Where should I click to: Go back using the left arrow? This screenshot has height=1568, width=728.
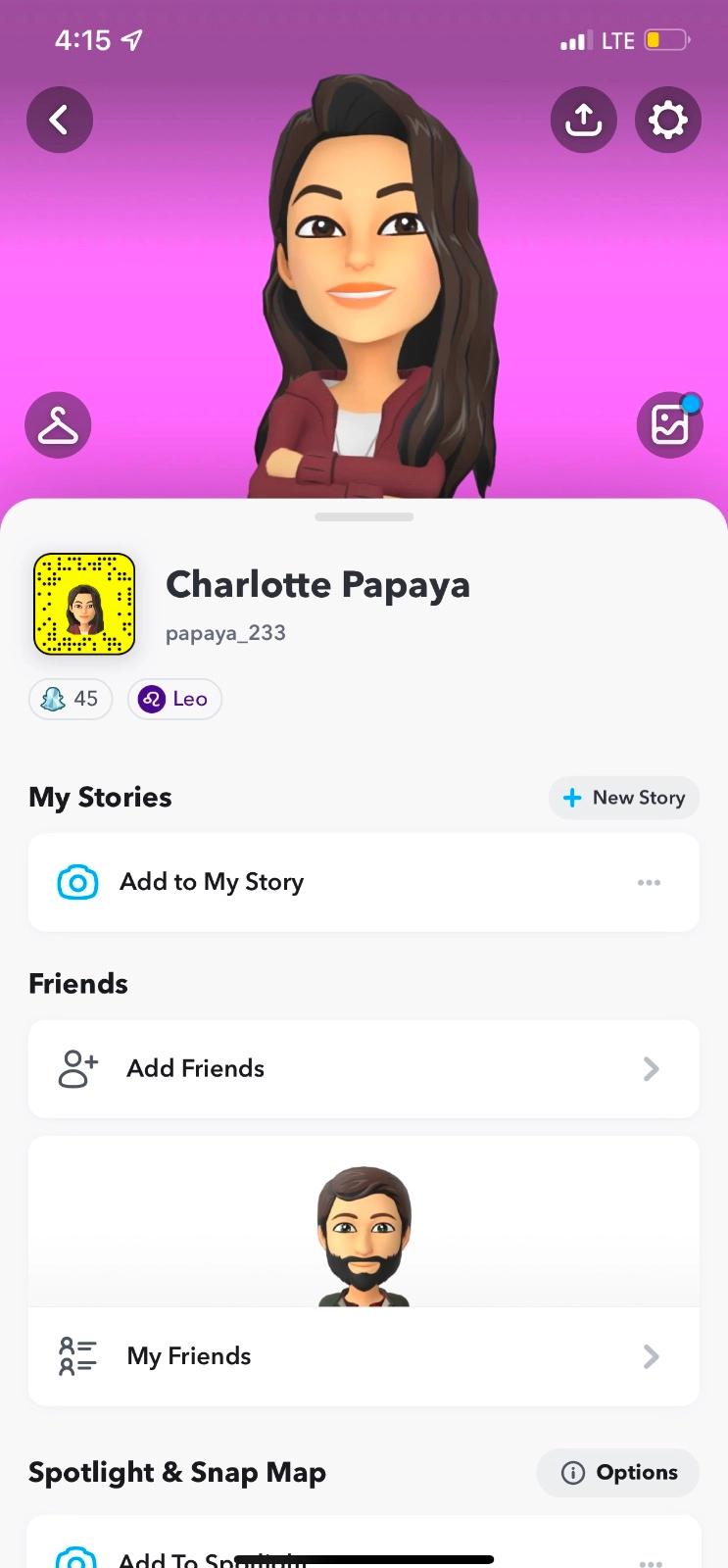point(60,120)
